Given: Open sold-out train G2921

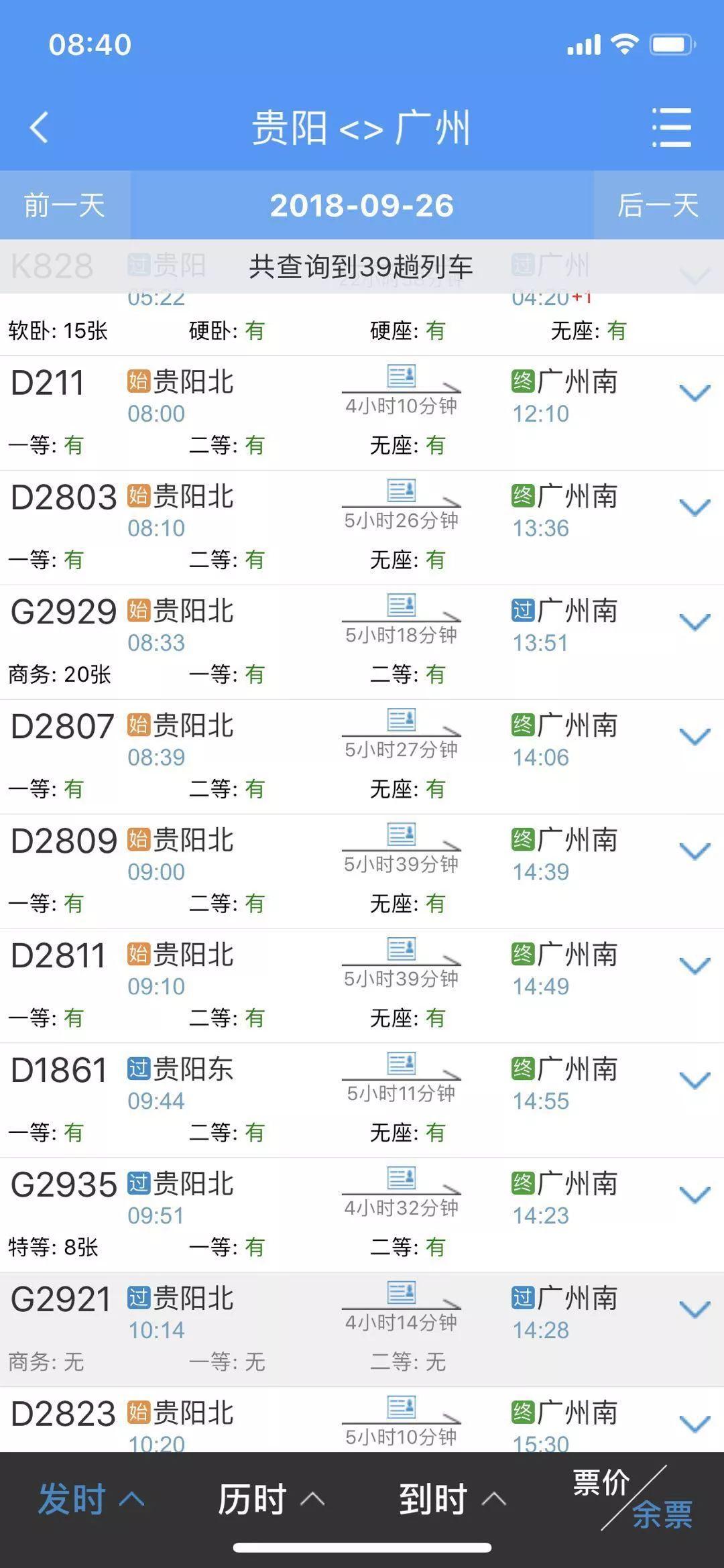Looking at the screenshot, I should tap(362, 1330).
